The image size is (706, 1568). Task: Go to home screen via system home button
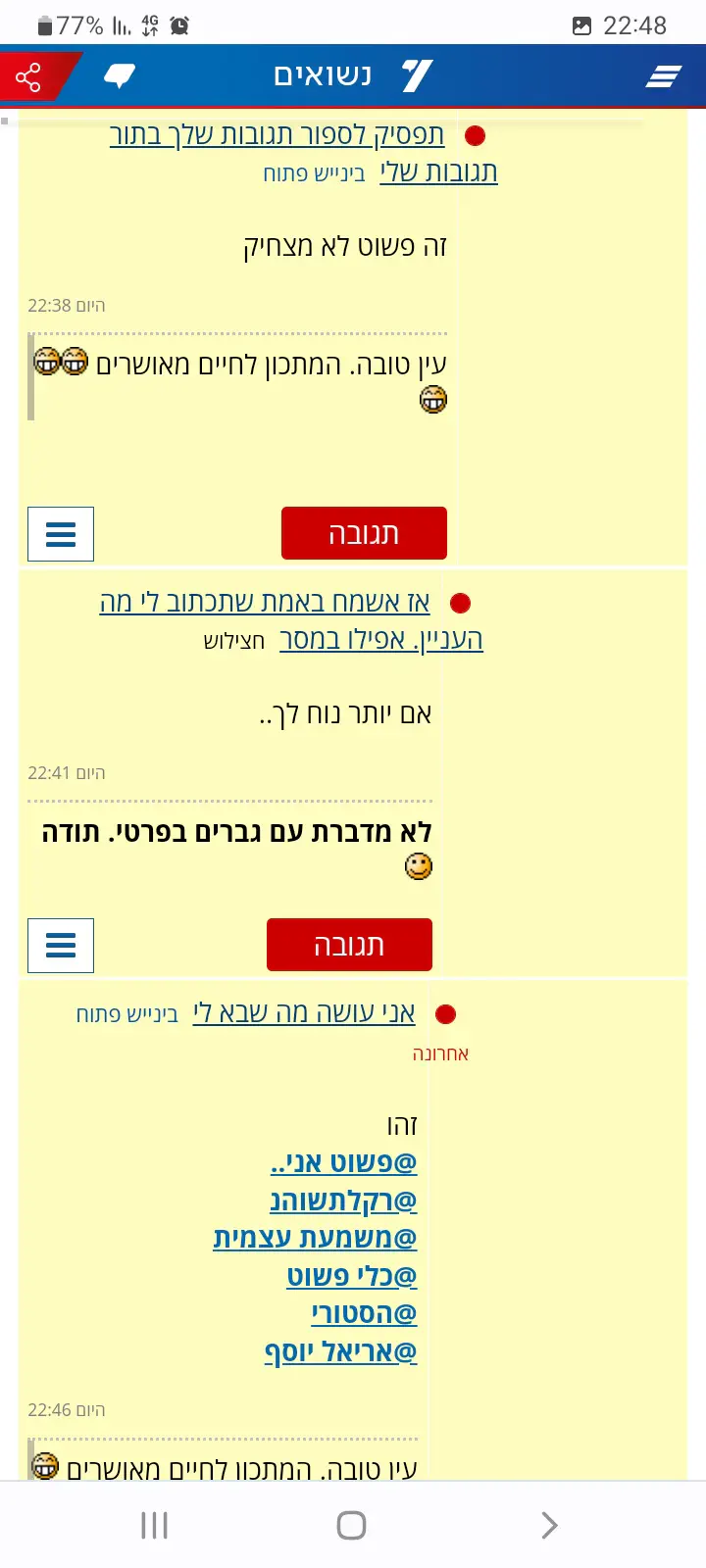[351, 1525]
